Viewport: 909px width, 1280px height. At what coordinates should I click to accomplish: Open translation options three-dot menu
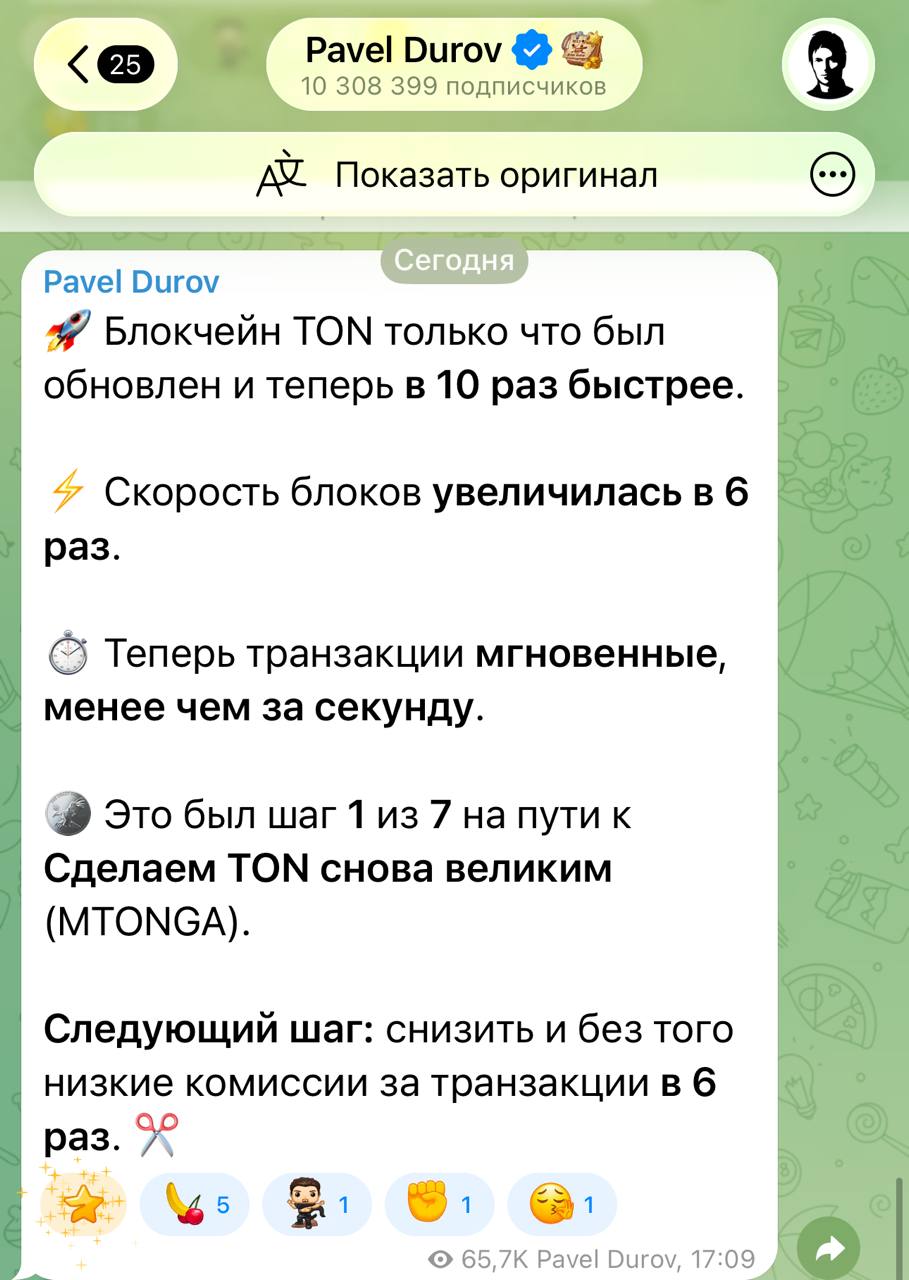pos(831,177)
